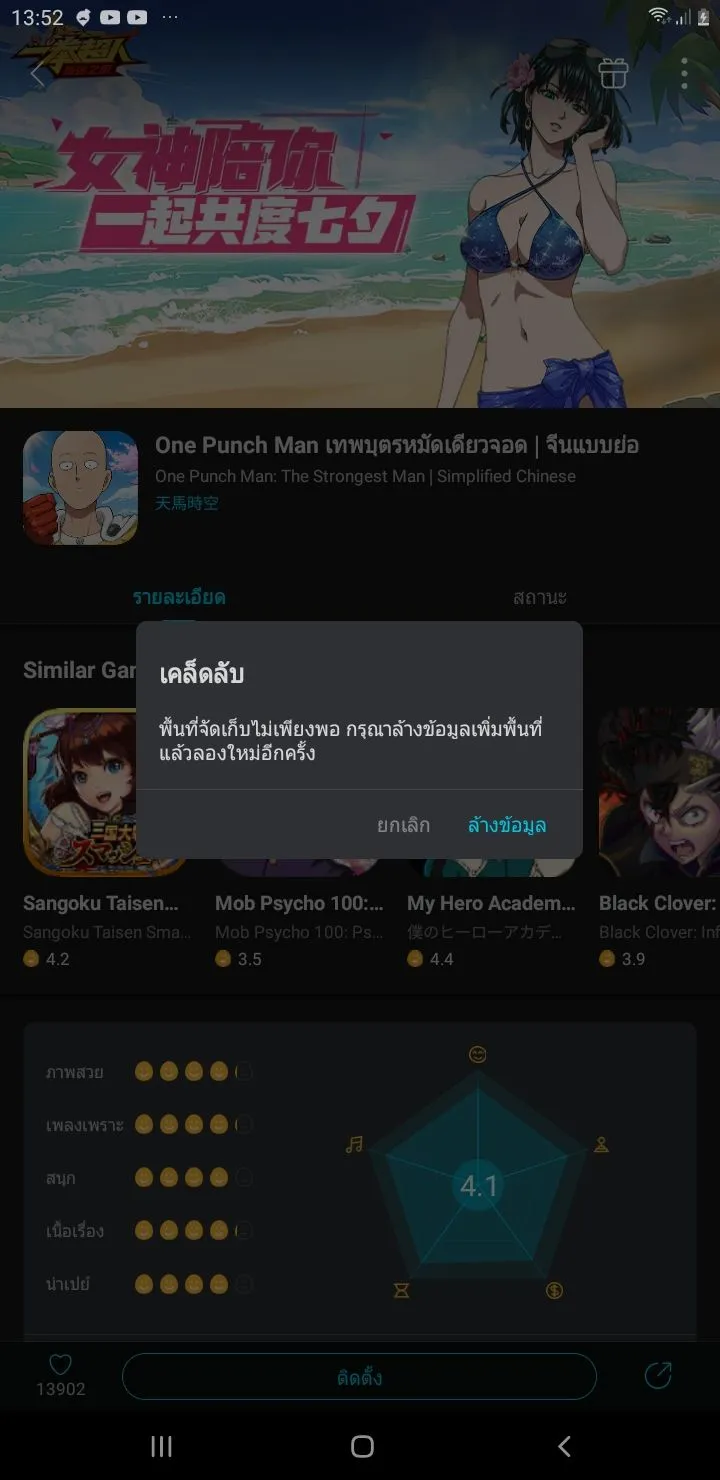Go to the system home screen

click(362, 1446)
